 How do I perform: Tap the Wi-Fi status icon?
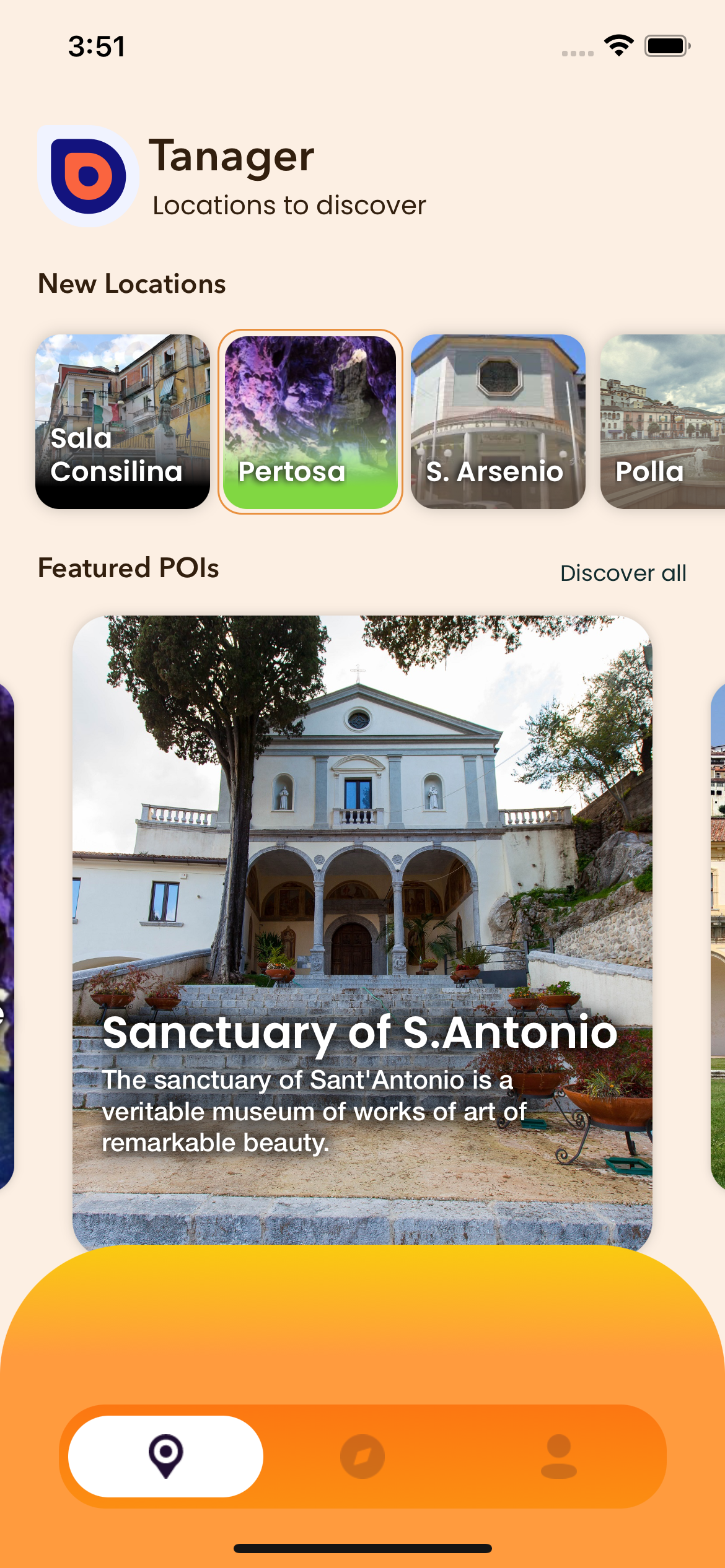coord(618,45)
